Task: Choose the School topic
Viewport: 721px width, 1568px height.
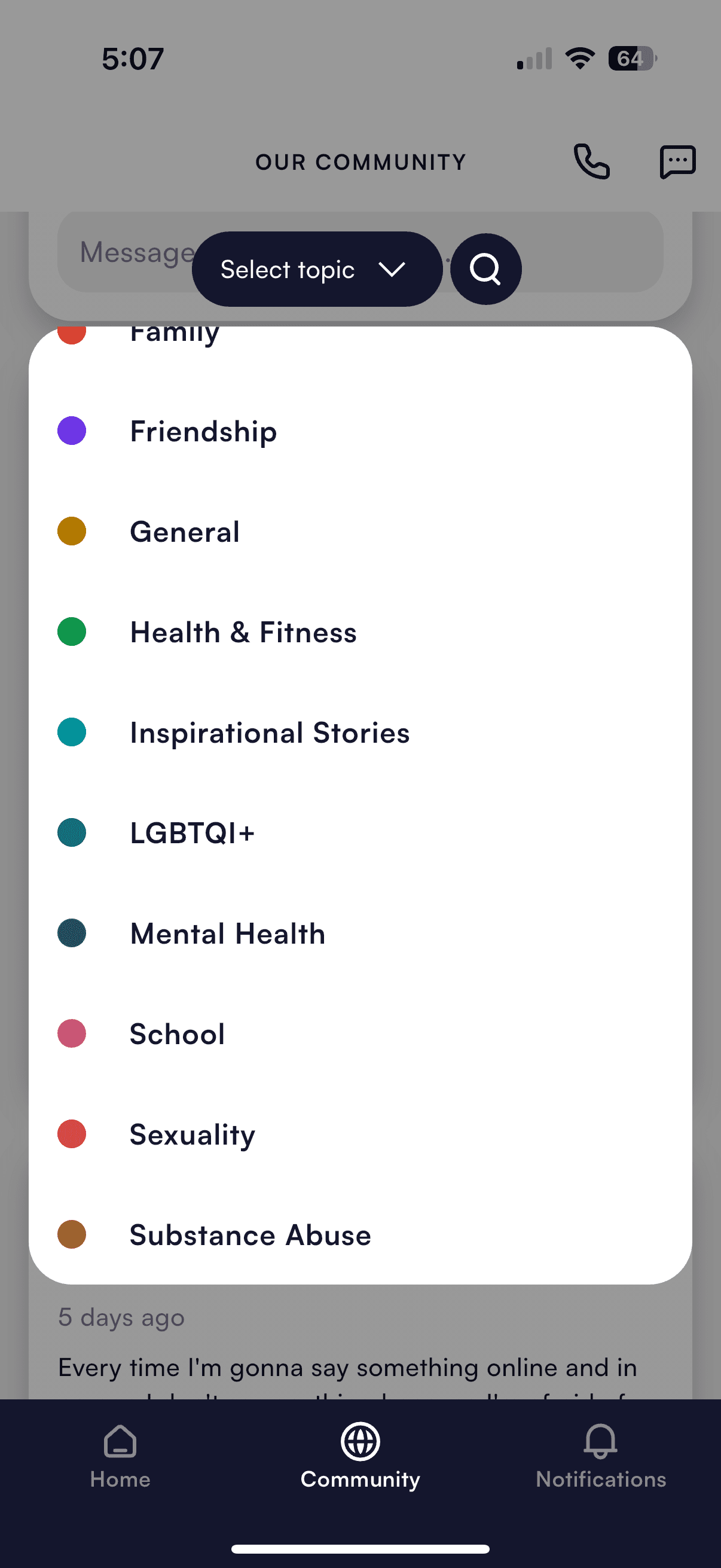Action: [x=177, y=1034]
